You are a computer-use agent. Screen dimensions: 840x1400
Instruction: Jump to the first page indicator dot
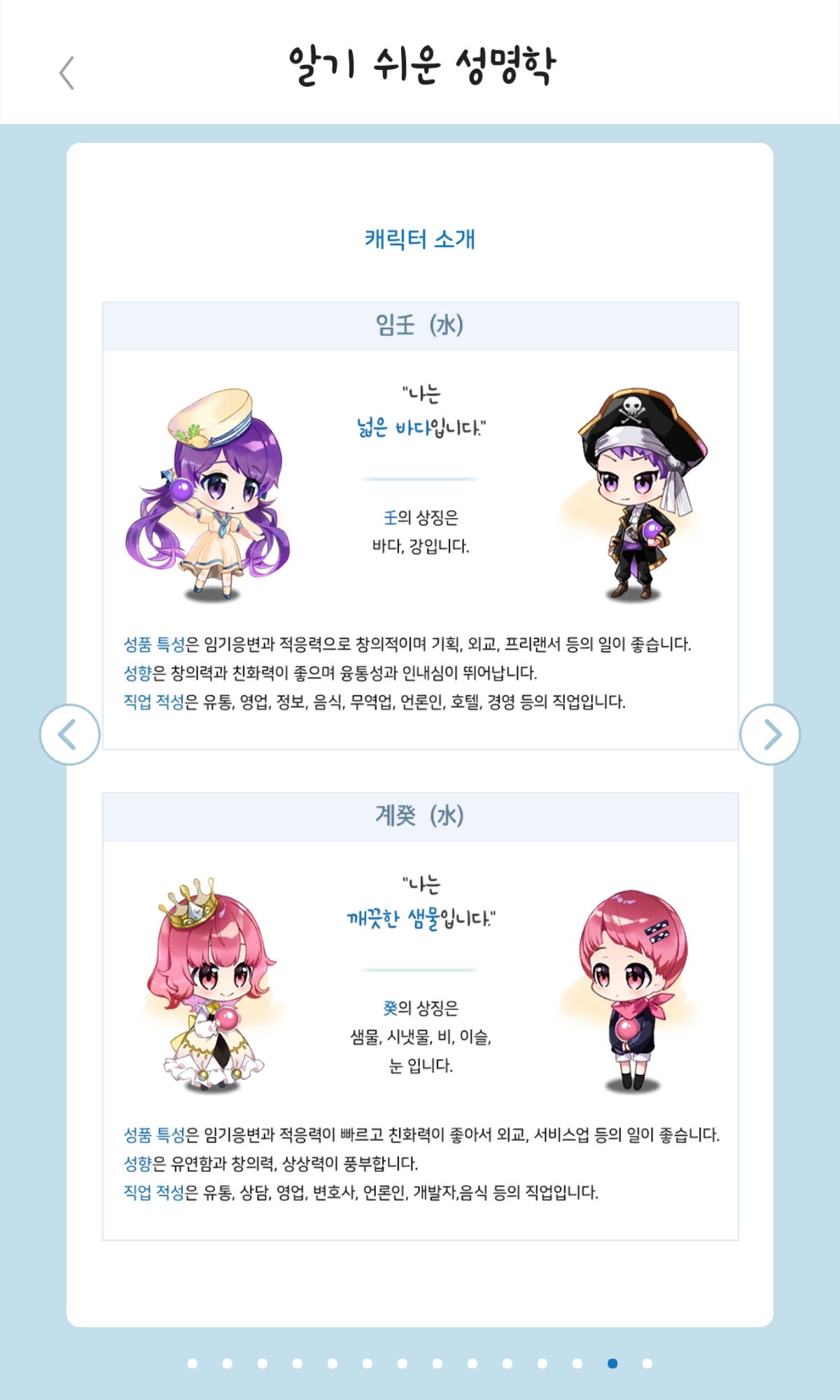[x=192, y=1363]
